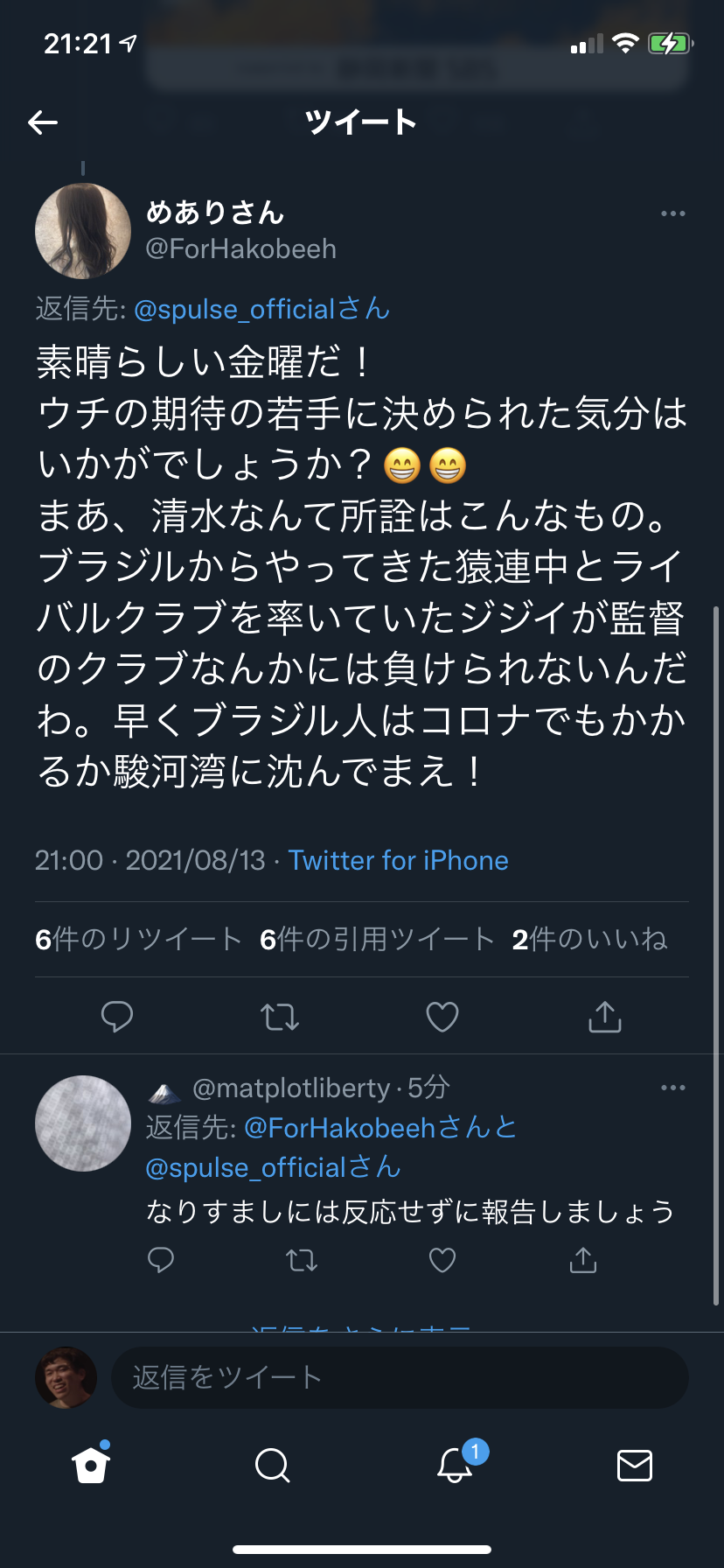Retweet the reply from @matplotliberty
Screen dimensions: 724x1568
coord(302,1260)
